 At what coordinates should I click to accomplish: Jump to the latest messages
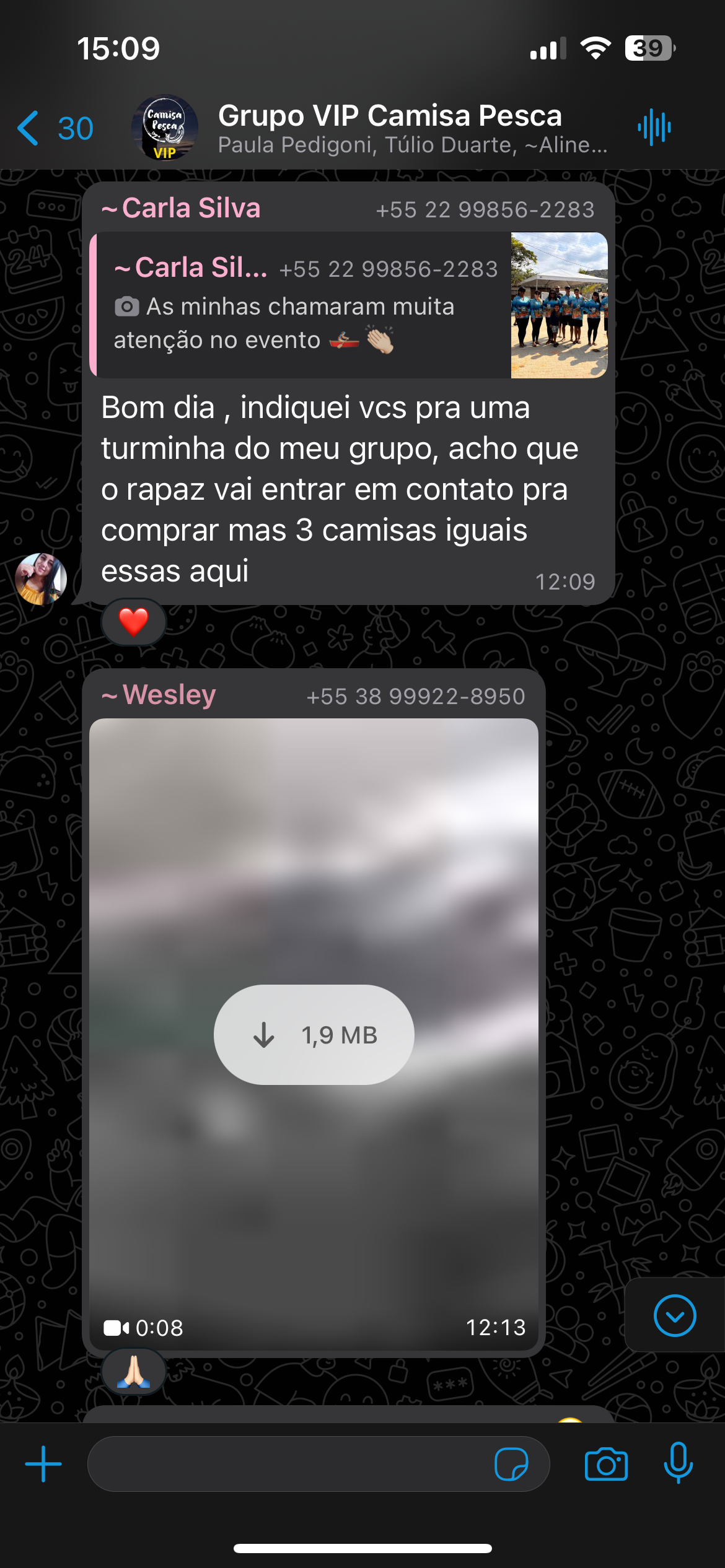click(674, 1315)
